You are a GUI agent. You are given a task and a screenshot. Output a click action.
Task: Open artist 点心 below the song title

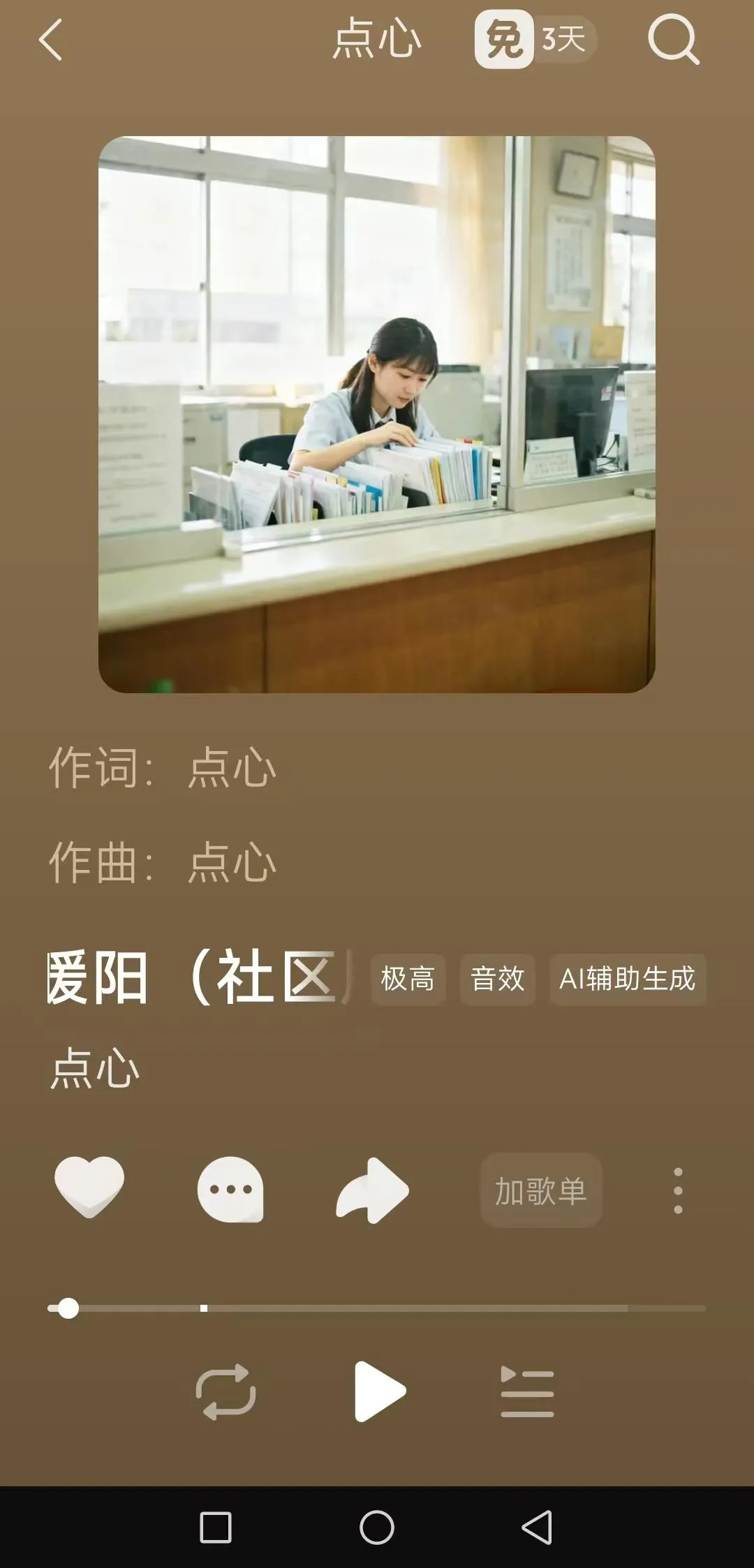(96, 1067)
